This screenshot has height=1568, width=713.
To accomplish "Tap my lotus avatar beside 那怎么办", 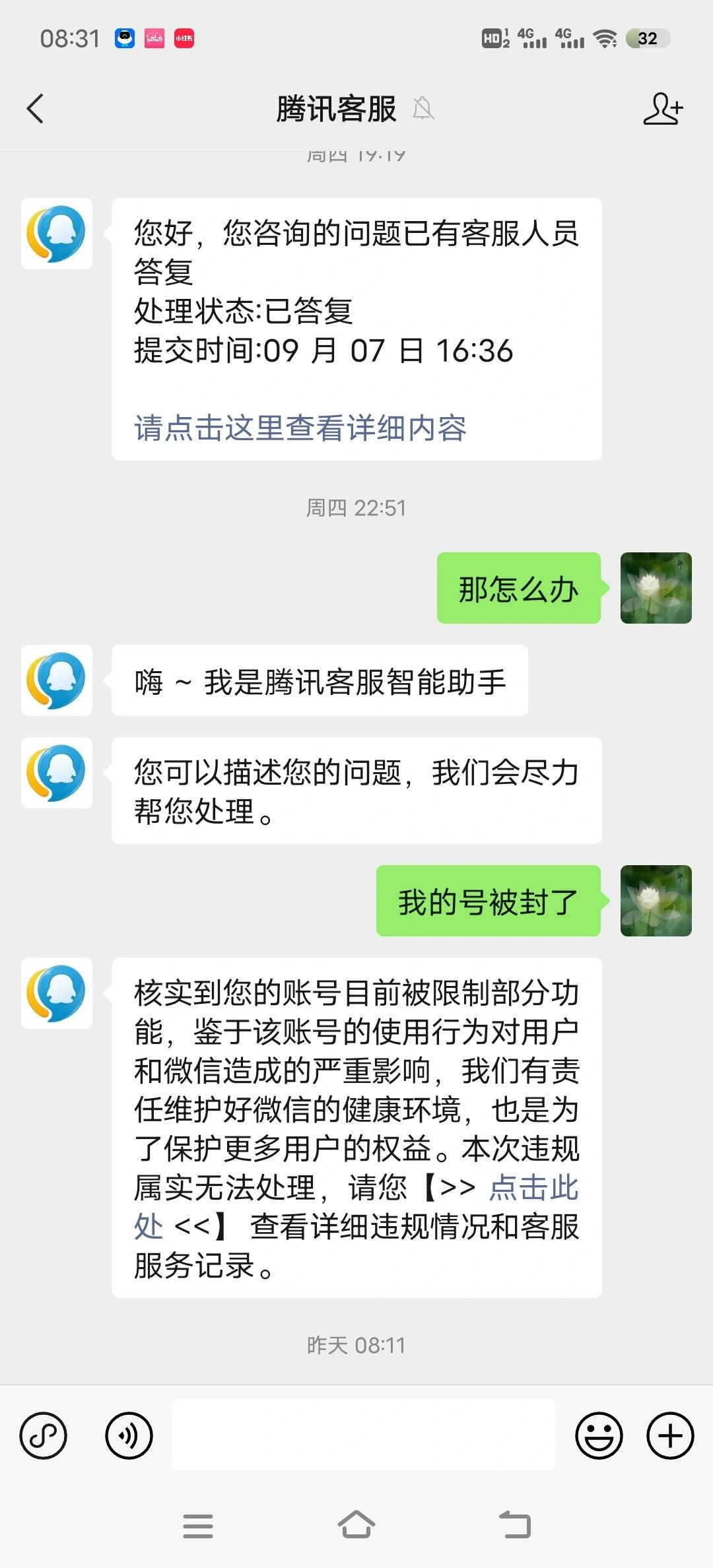I will pos(656,588).
